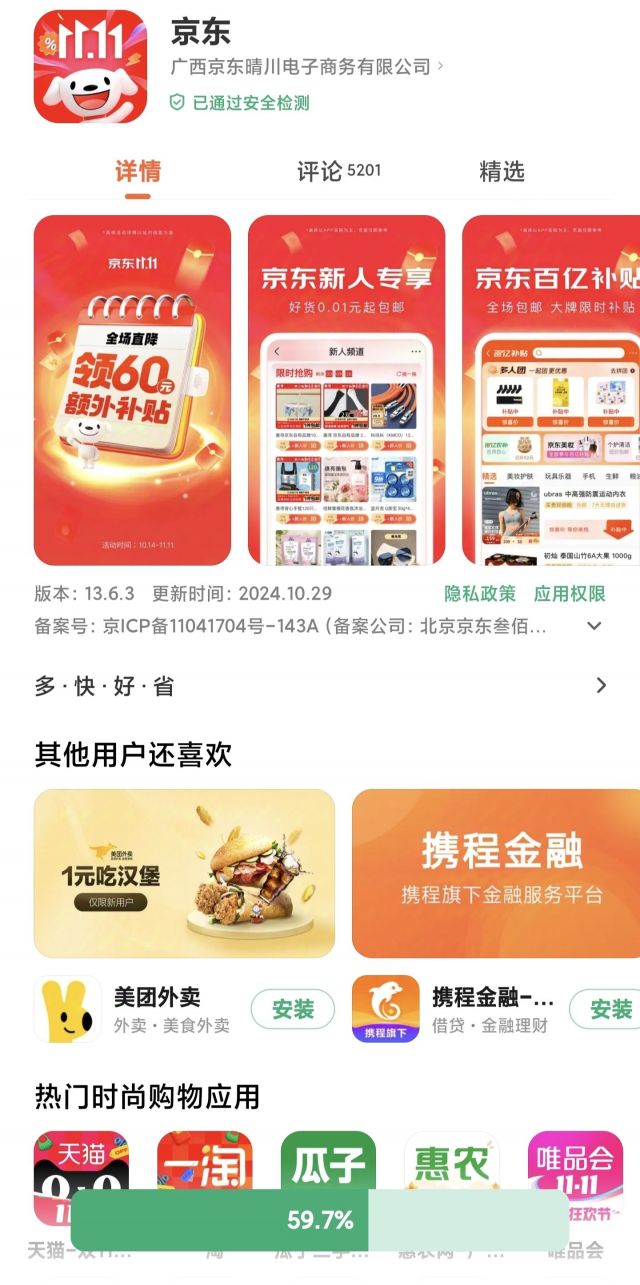The height and width of the screenshot is (1285, 640).
Task: Open the 惠农 app icon
Action: (x=451, y=1165)
